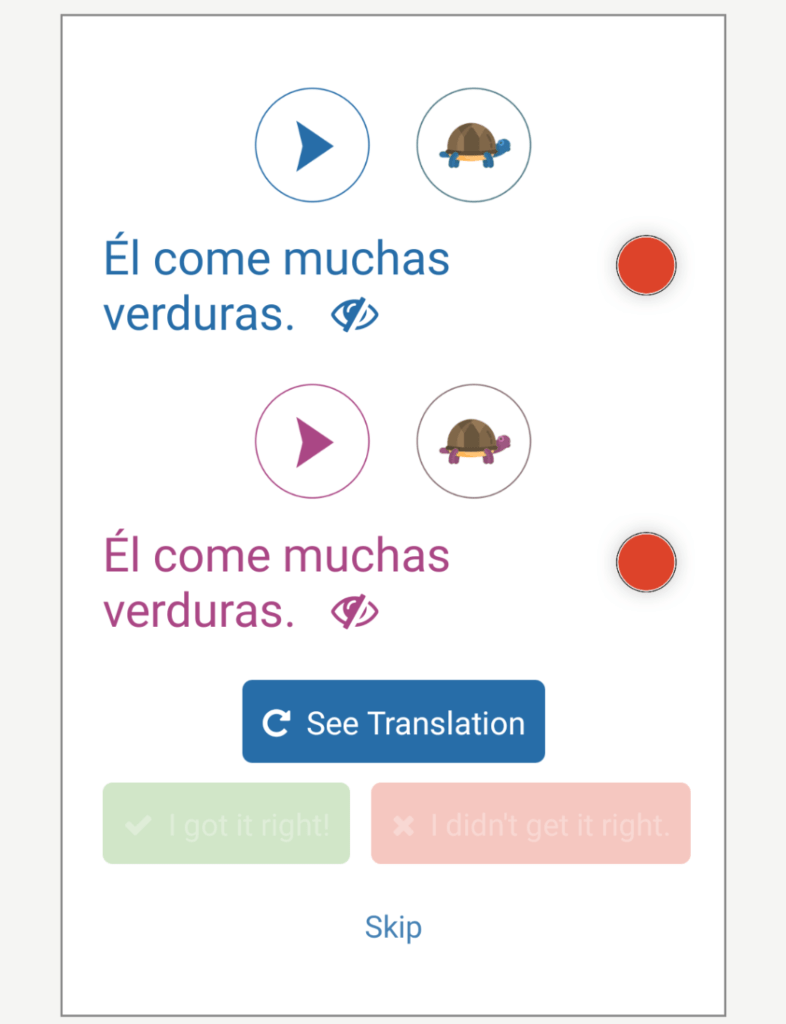The image size is (786, 1024).
Task: Record your voice for the blue sentence
Action: tap(646, 266)
